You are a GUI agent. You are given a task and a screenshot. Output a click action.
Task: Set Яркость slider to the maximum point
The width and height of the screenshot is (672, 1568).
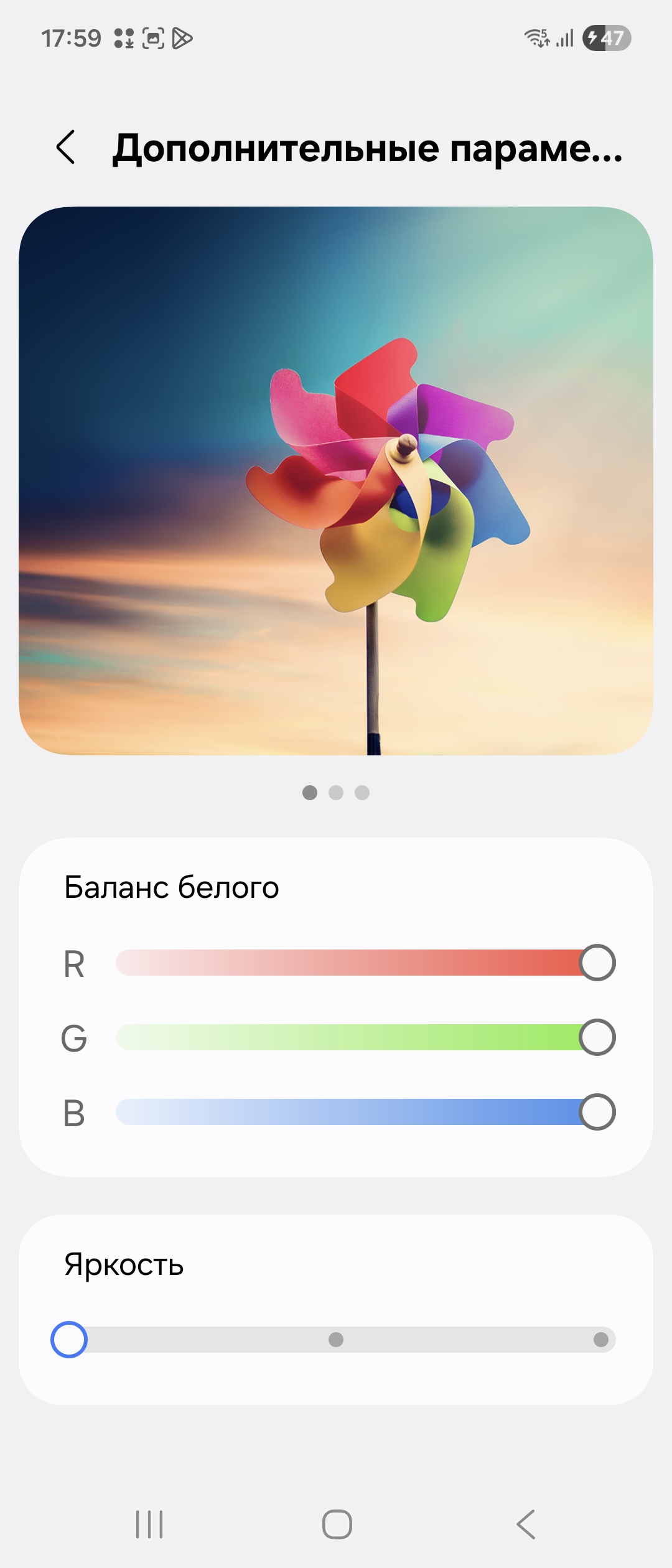point(600,1340)
